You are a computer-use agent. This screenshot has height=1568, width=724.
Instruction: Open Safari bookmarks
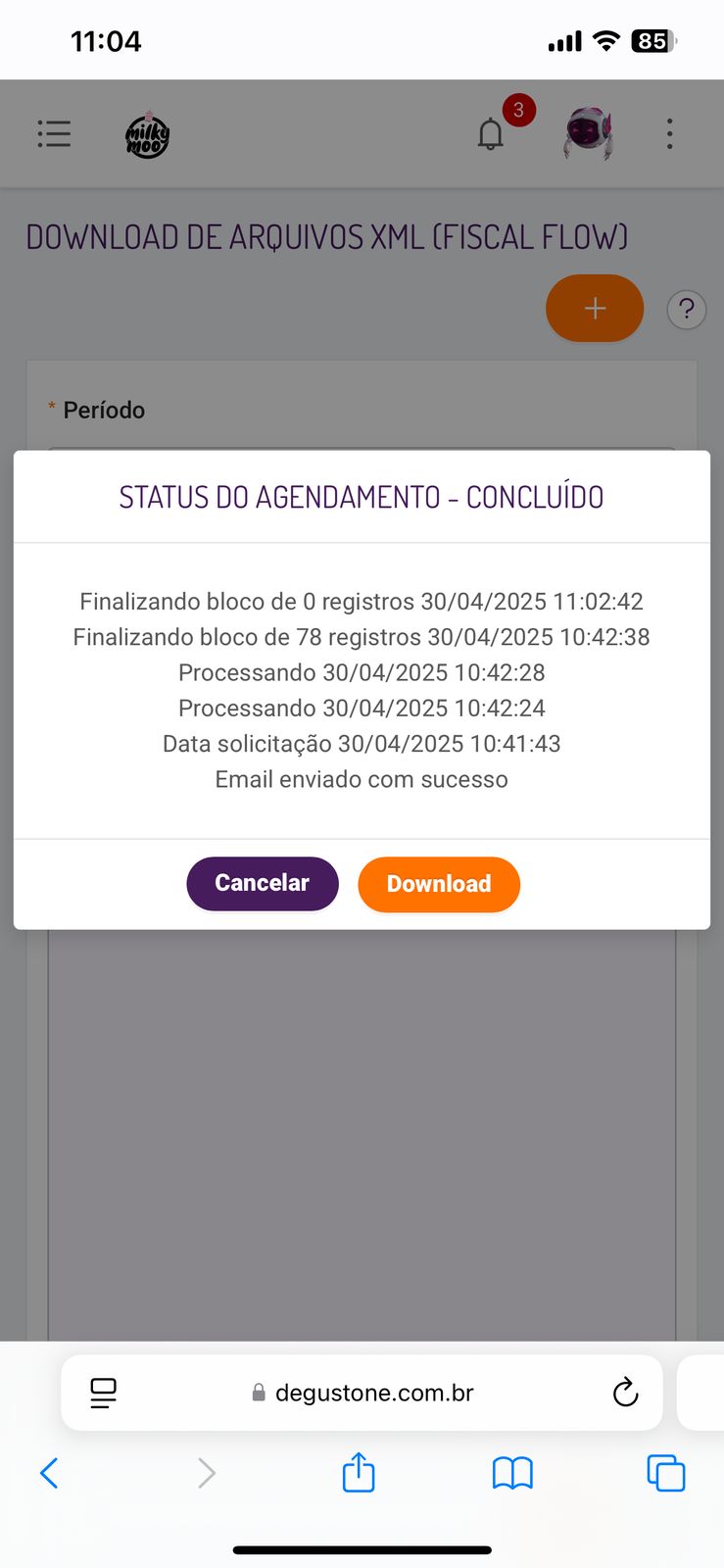[x=512, y=1473]
